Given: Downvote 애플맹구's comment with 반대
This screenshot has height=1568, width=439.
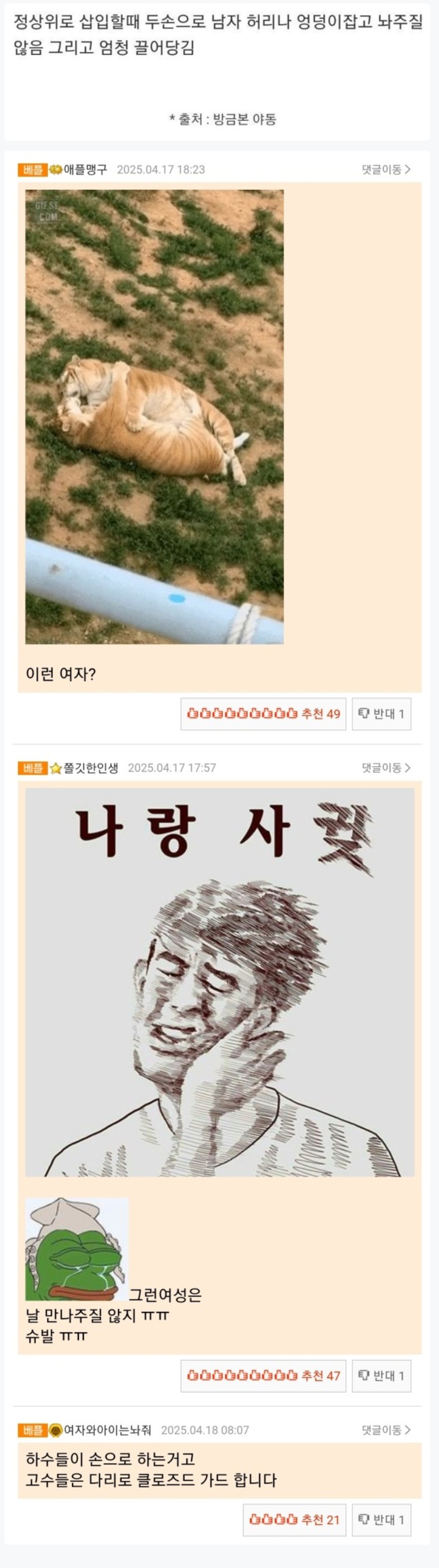Looking at the screenshot, I should click(x=381, y=713).
